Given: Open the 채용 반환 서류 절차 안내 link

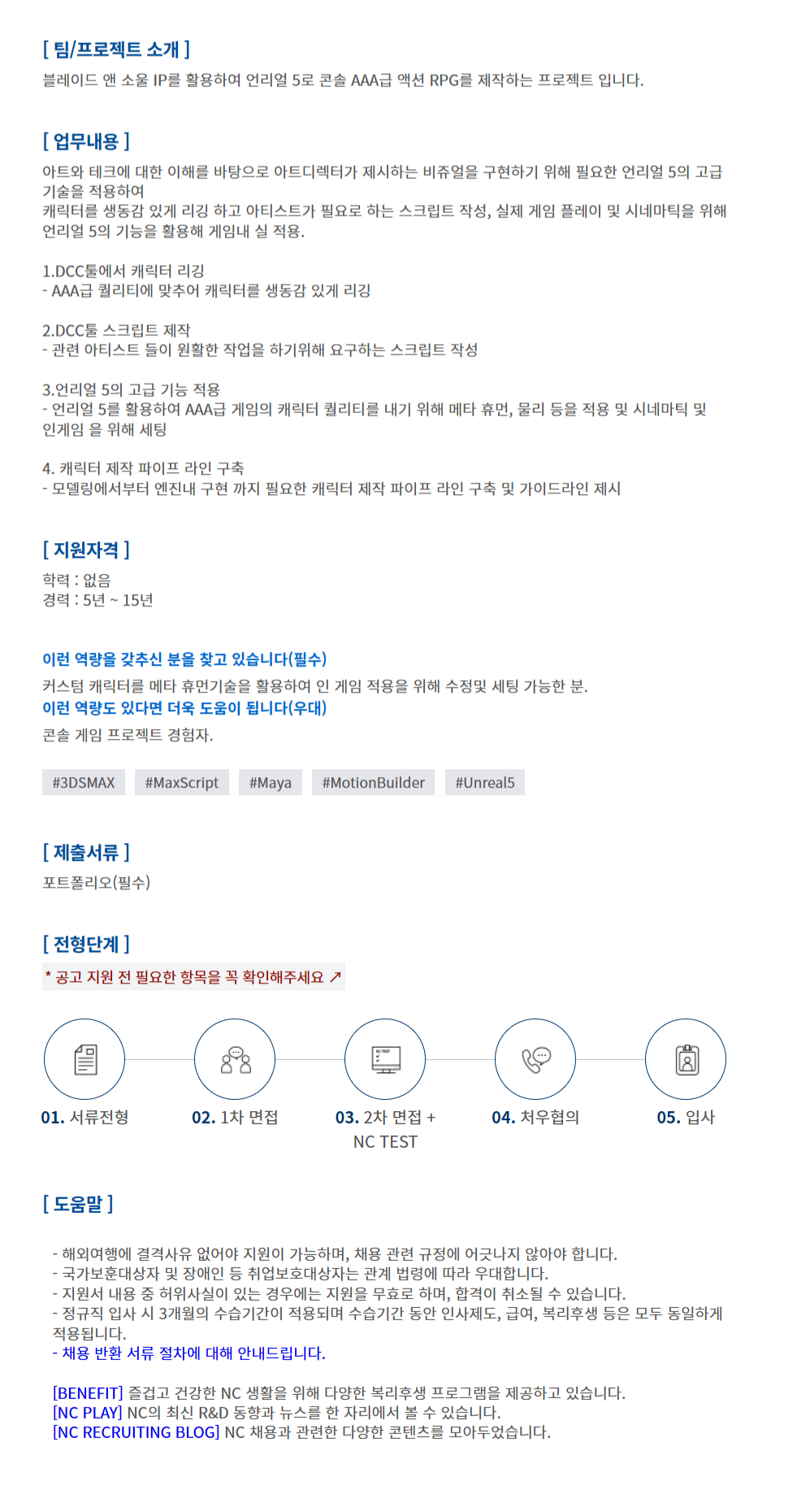Looking at the screenshot, I should coord(188,1353).
